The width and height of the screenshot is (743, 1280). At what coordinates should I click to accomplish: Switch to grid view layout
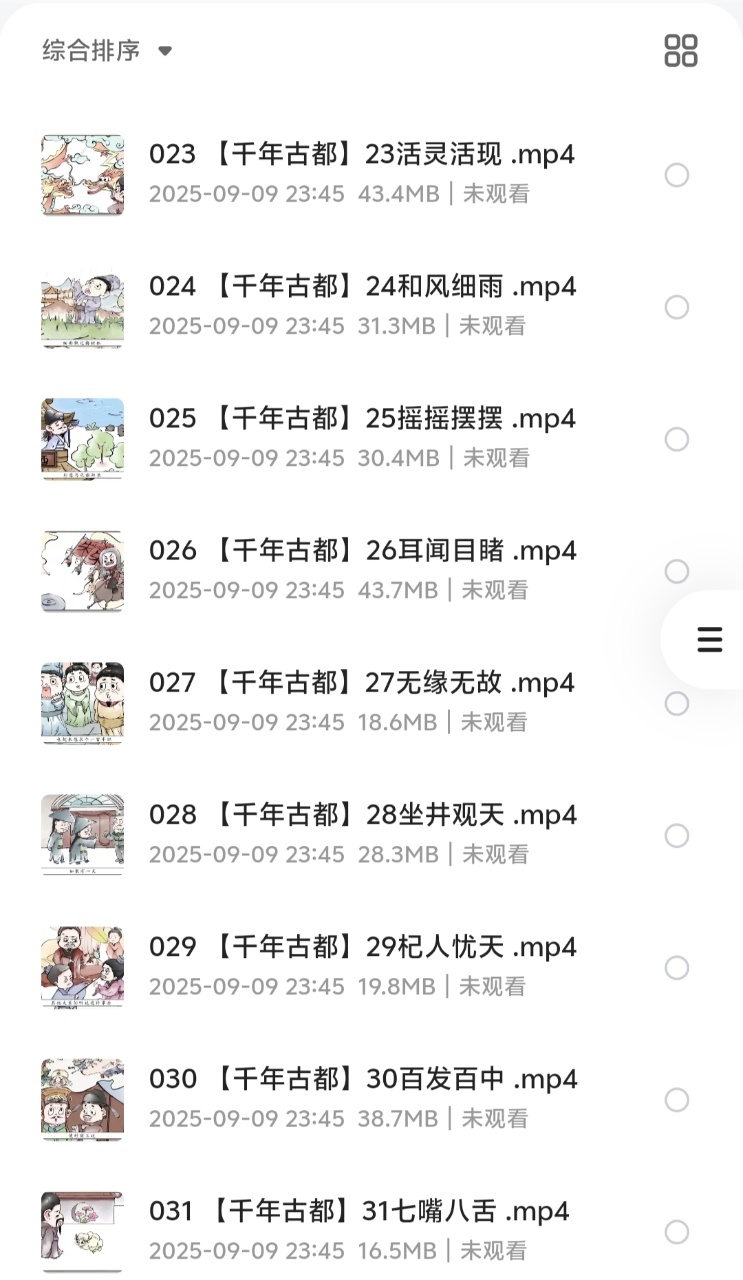681,51
